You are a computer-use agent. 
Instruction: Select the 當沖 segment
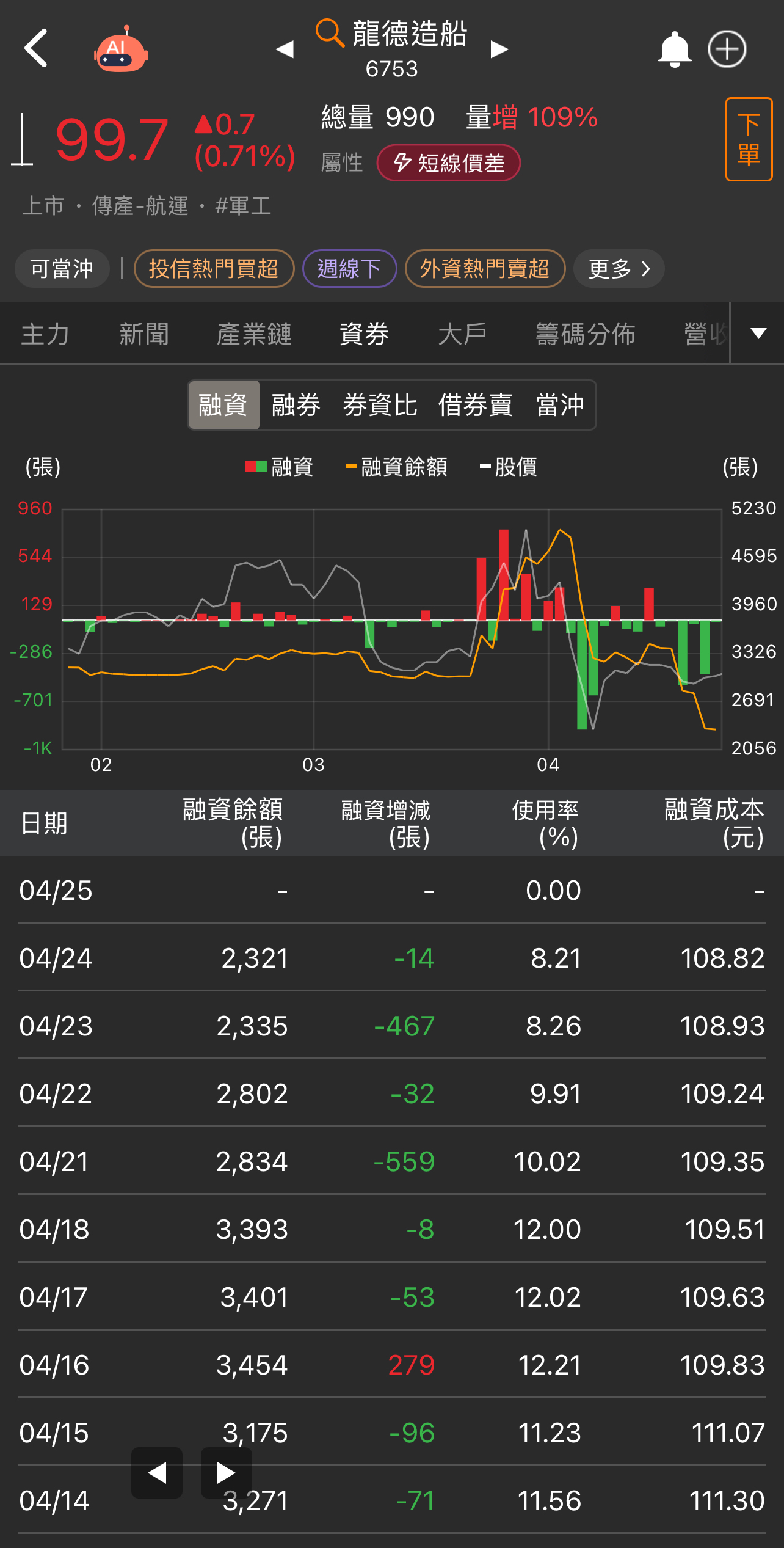(x=559, y=405)
